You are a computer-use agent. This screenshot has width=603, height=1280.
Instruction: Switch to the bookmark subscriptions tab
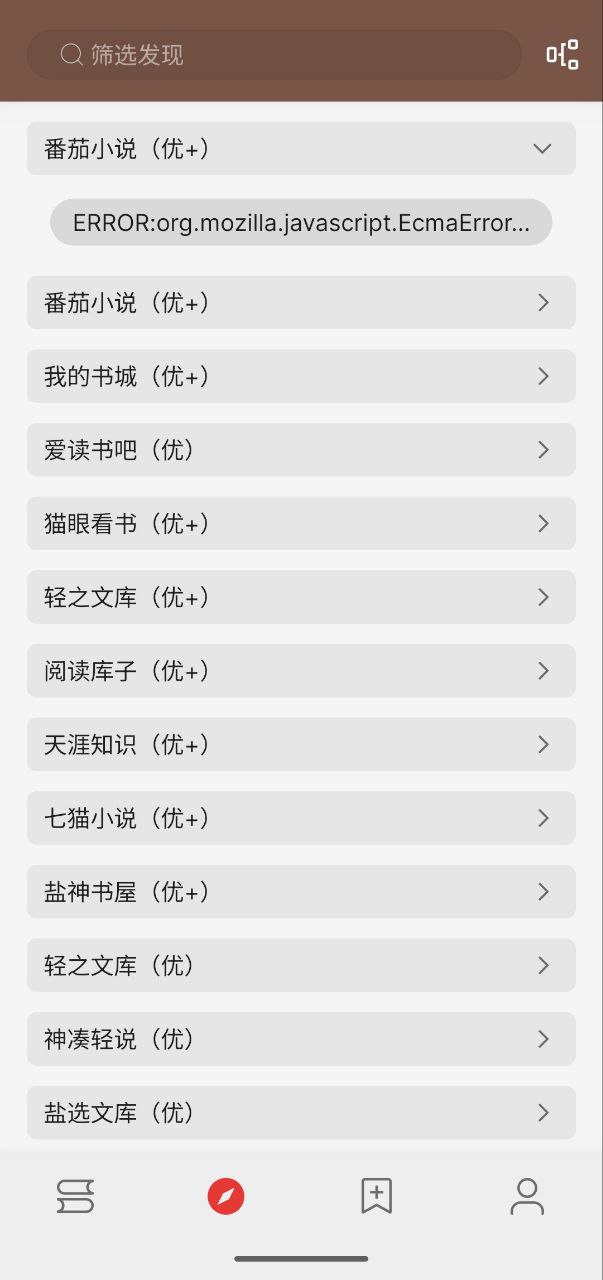376,1196
